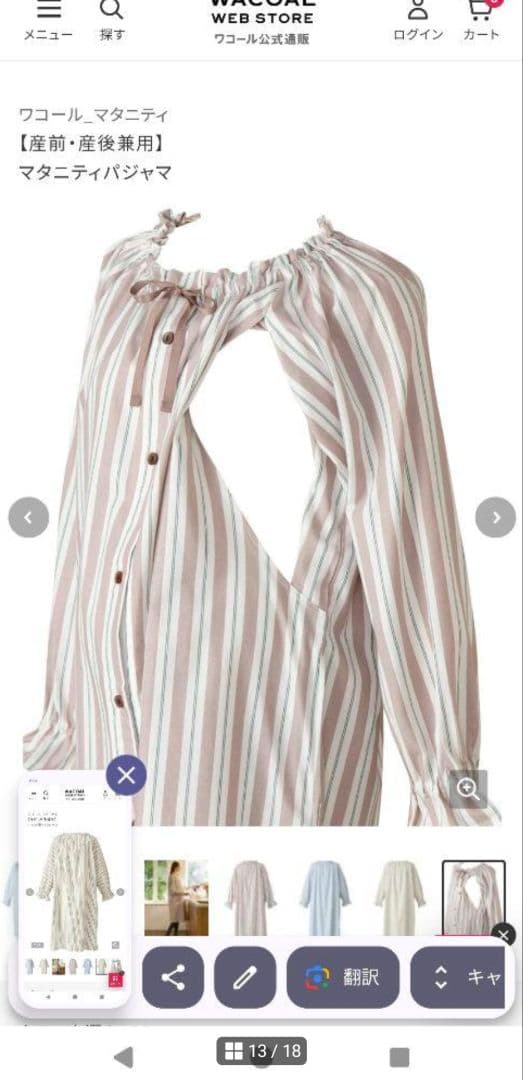Select the model photo thumbnail

pyautogui.click(x=176, y=897)
